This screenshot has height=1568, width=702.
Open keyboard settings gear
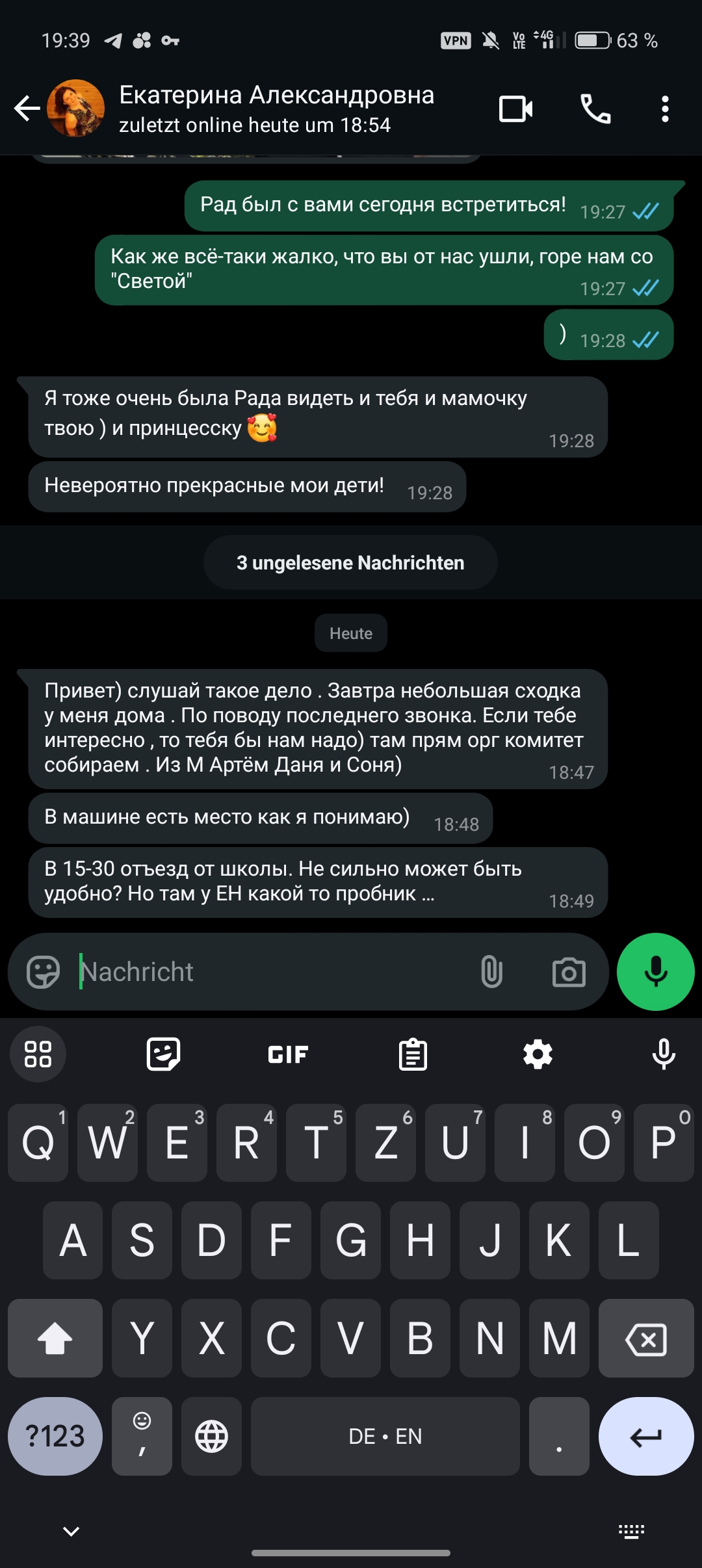[x=538, y=1054]
